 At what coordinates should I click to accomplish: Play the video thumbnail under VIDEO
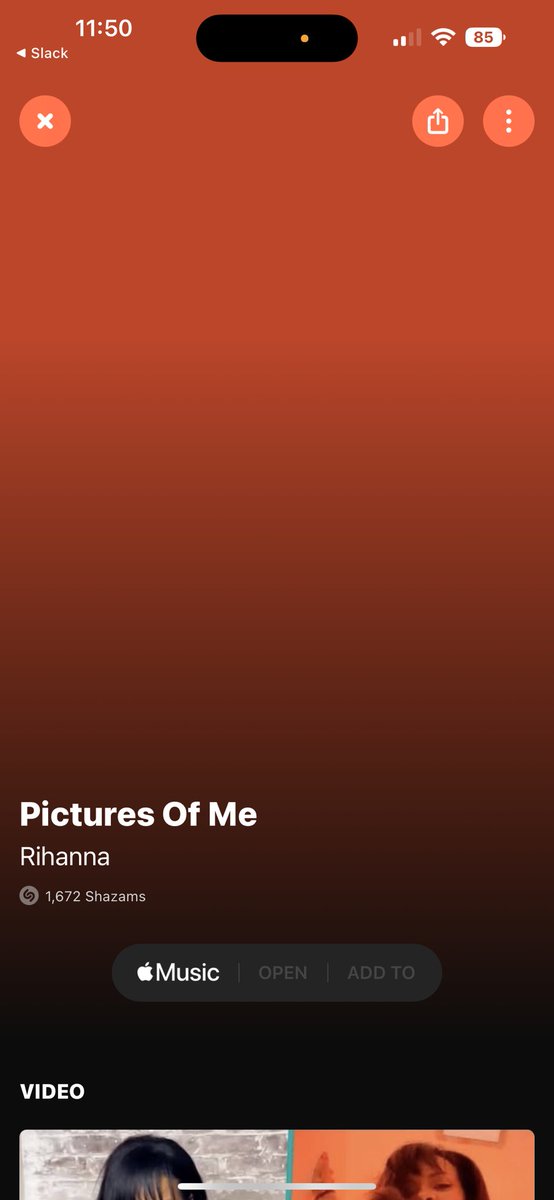click(x=277, y=1165)
